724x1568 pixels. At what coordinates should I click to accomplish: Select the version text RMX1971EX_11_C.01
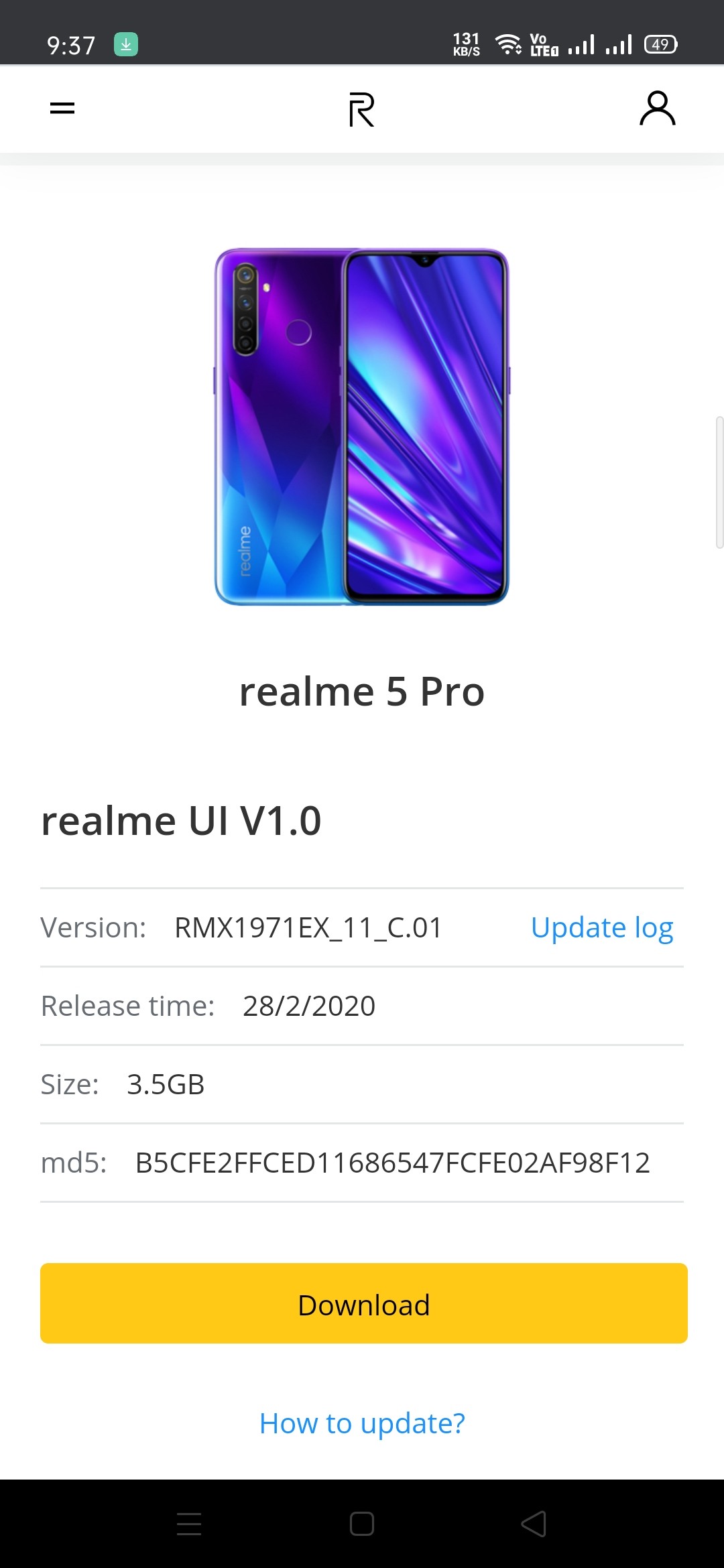(x=306, y=928)
